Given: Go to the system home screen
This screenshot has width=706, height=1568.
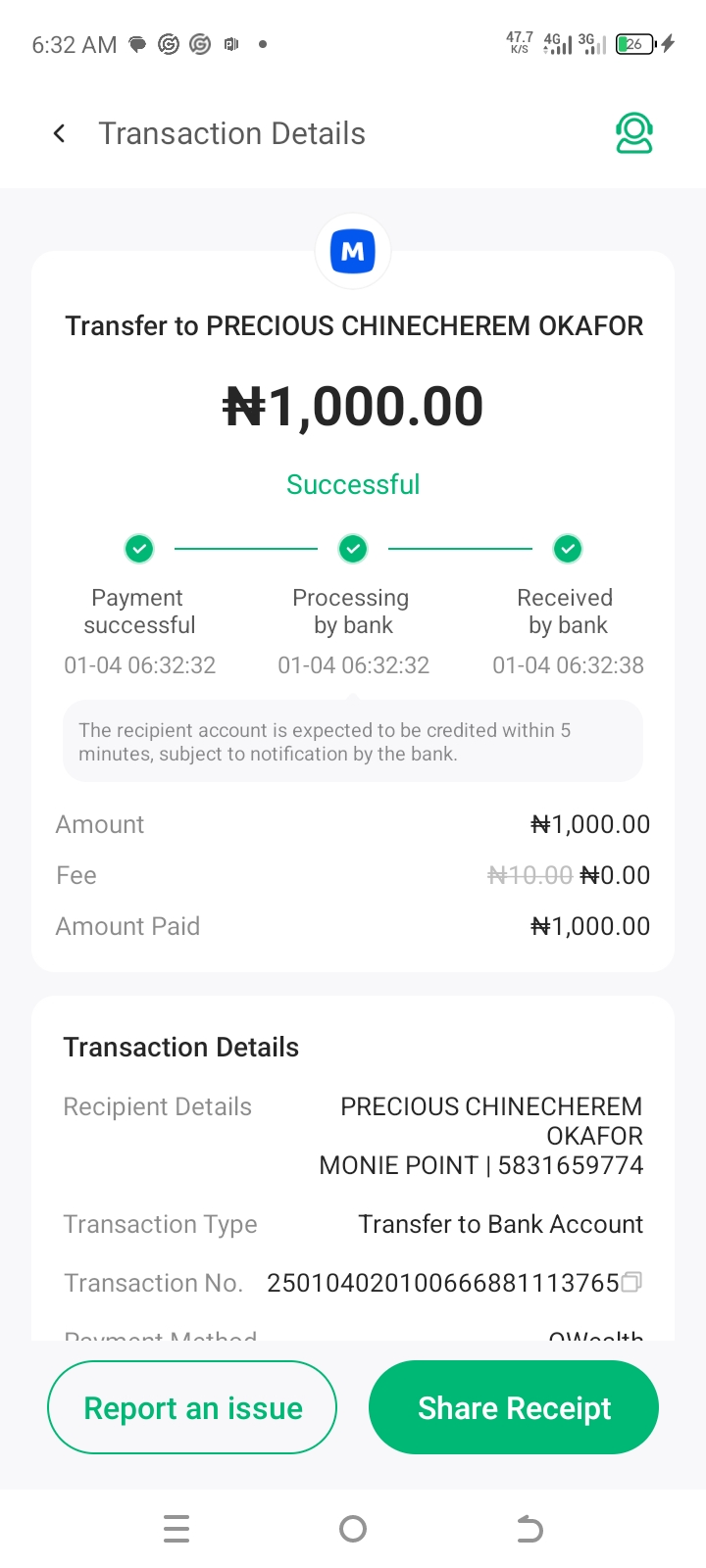Looking at the screenshot, I should click(x=353, y=1529).
